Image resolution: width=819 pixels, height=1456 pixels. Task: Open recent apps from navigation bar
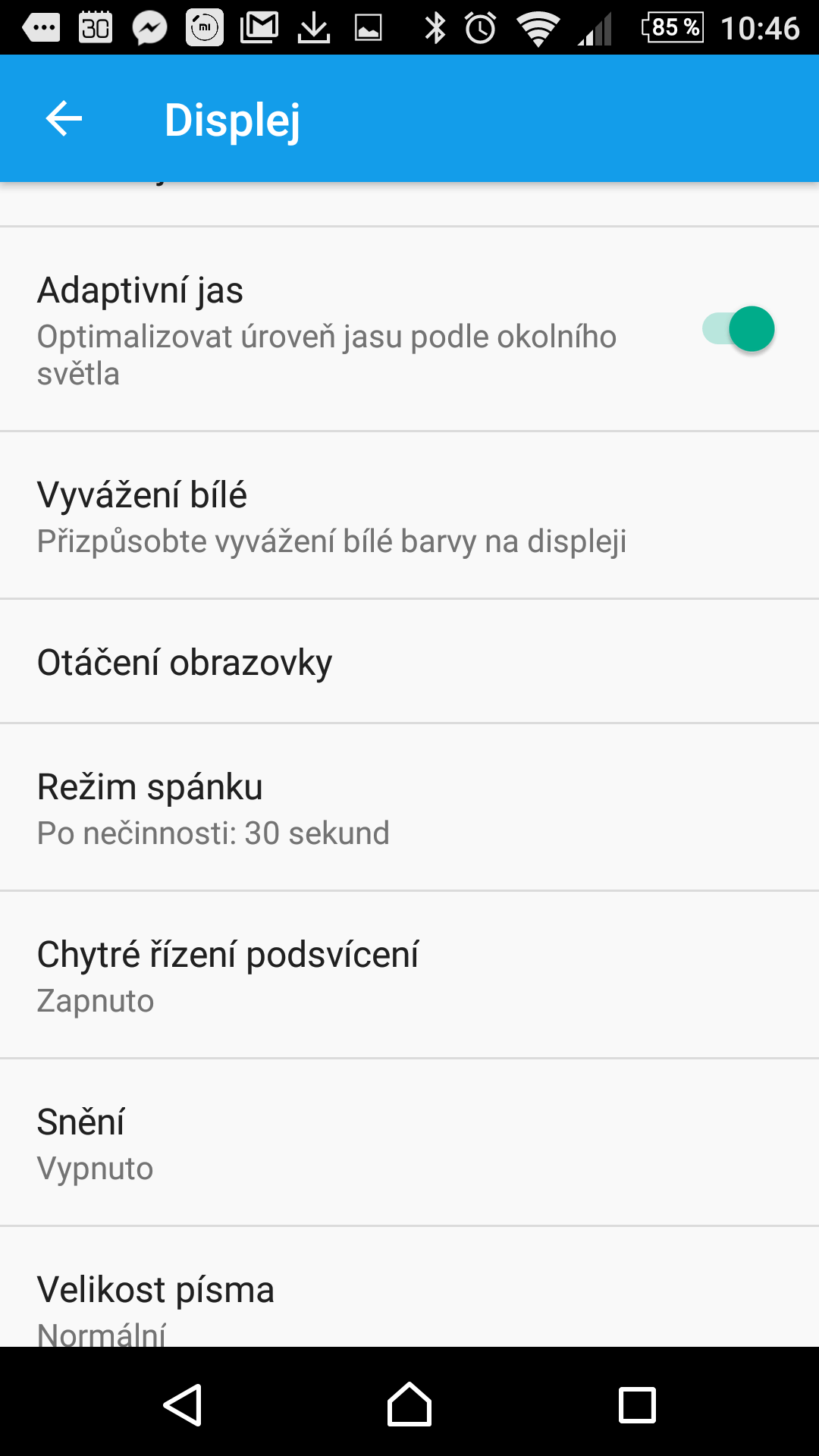point(637,1405)
